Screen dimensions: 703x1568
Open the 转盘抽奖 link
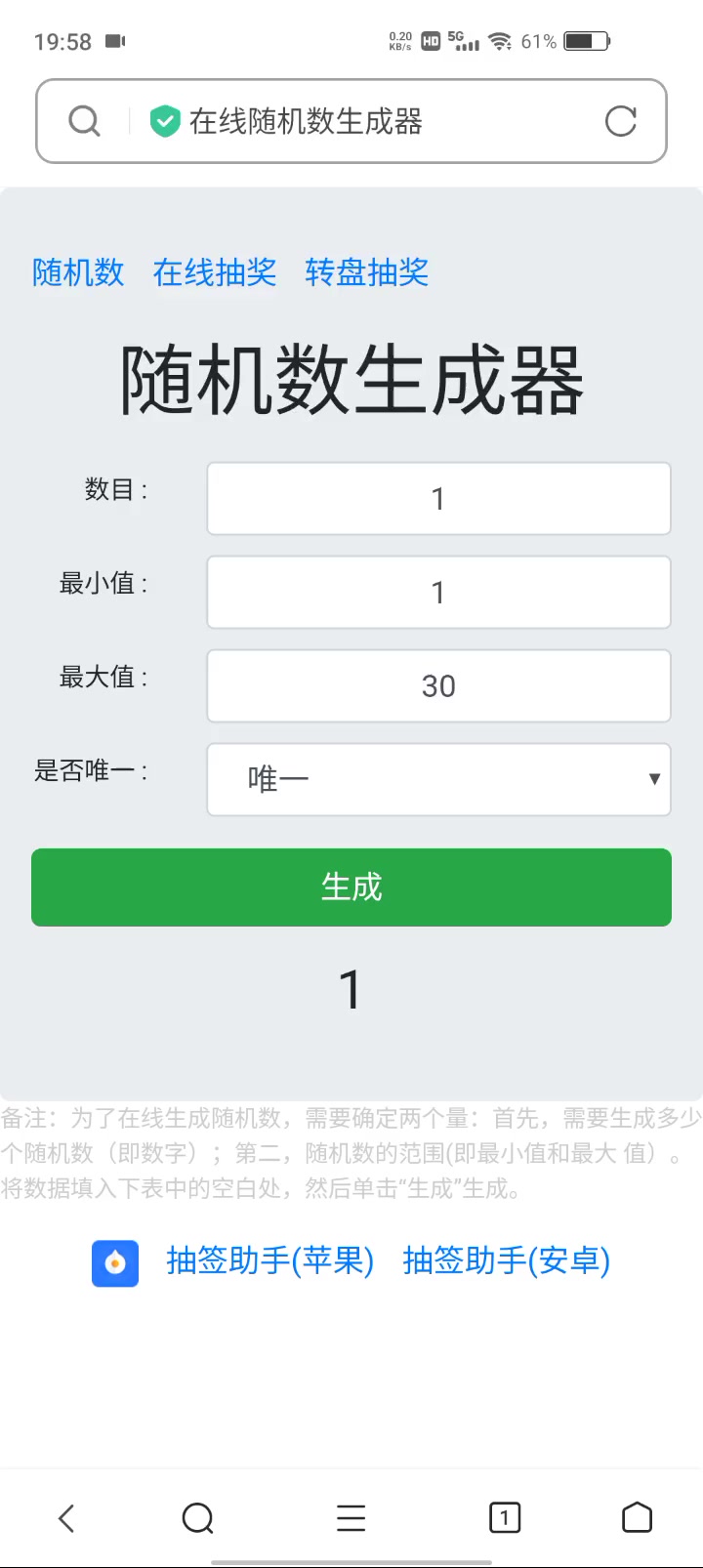(x=367, y=272)
